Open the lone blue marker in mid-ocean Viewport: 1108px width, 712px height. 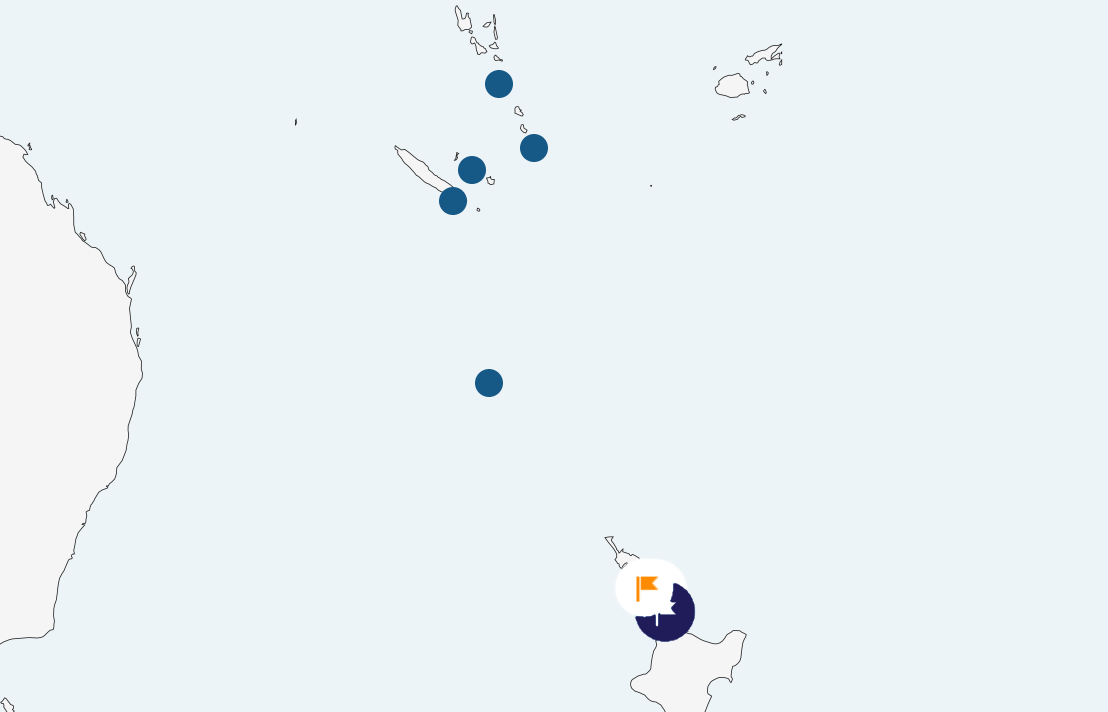tap(489, 383)
